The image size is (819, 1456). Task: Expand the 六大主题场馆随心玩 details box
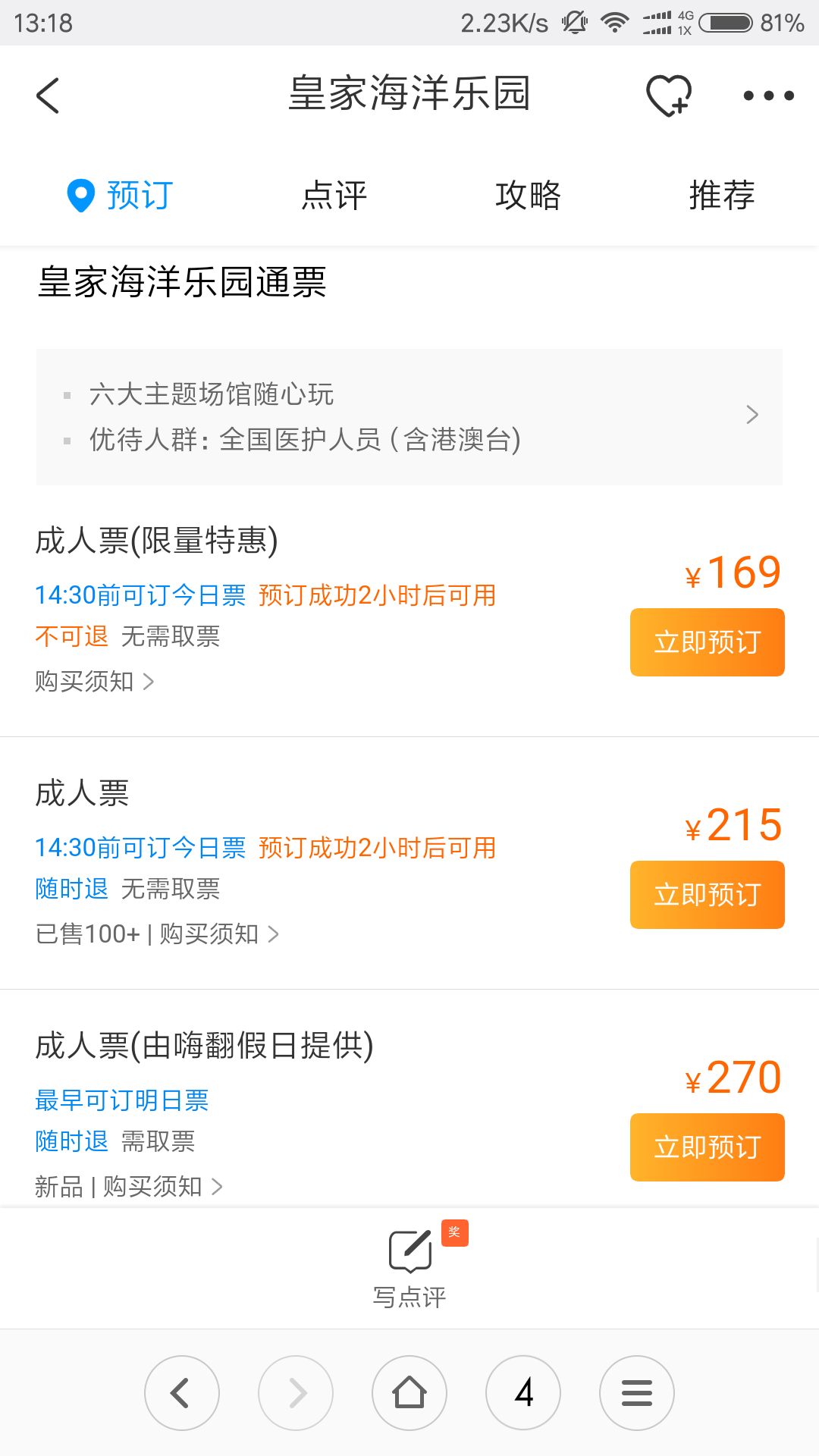409,416
